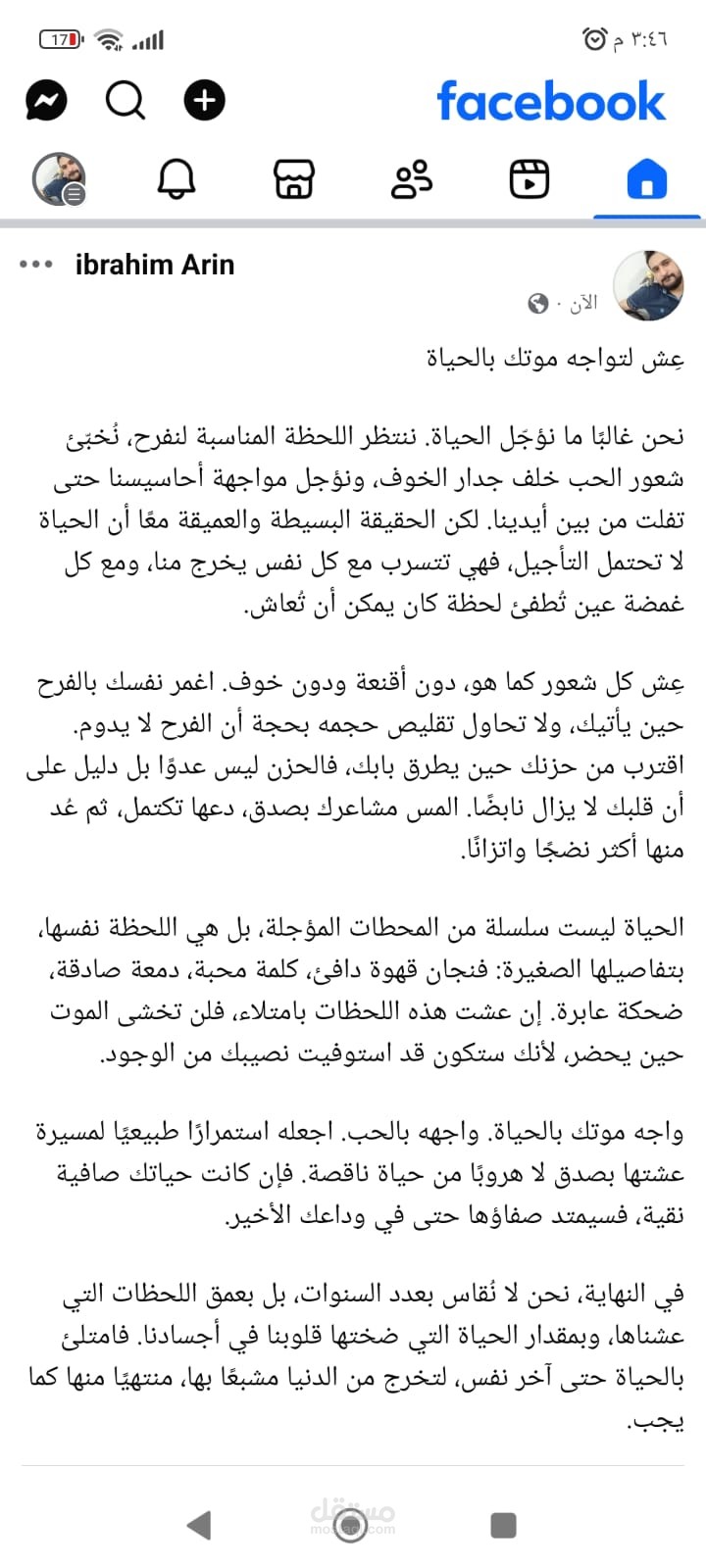This screenshot has height=1568, width=706.
Task: Create a new post with plus icon
Action: click(x=204, y=100)
